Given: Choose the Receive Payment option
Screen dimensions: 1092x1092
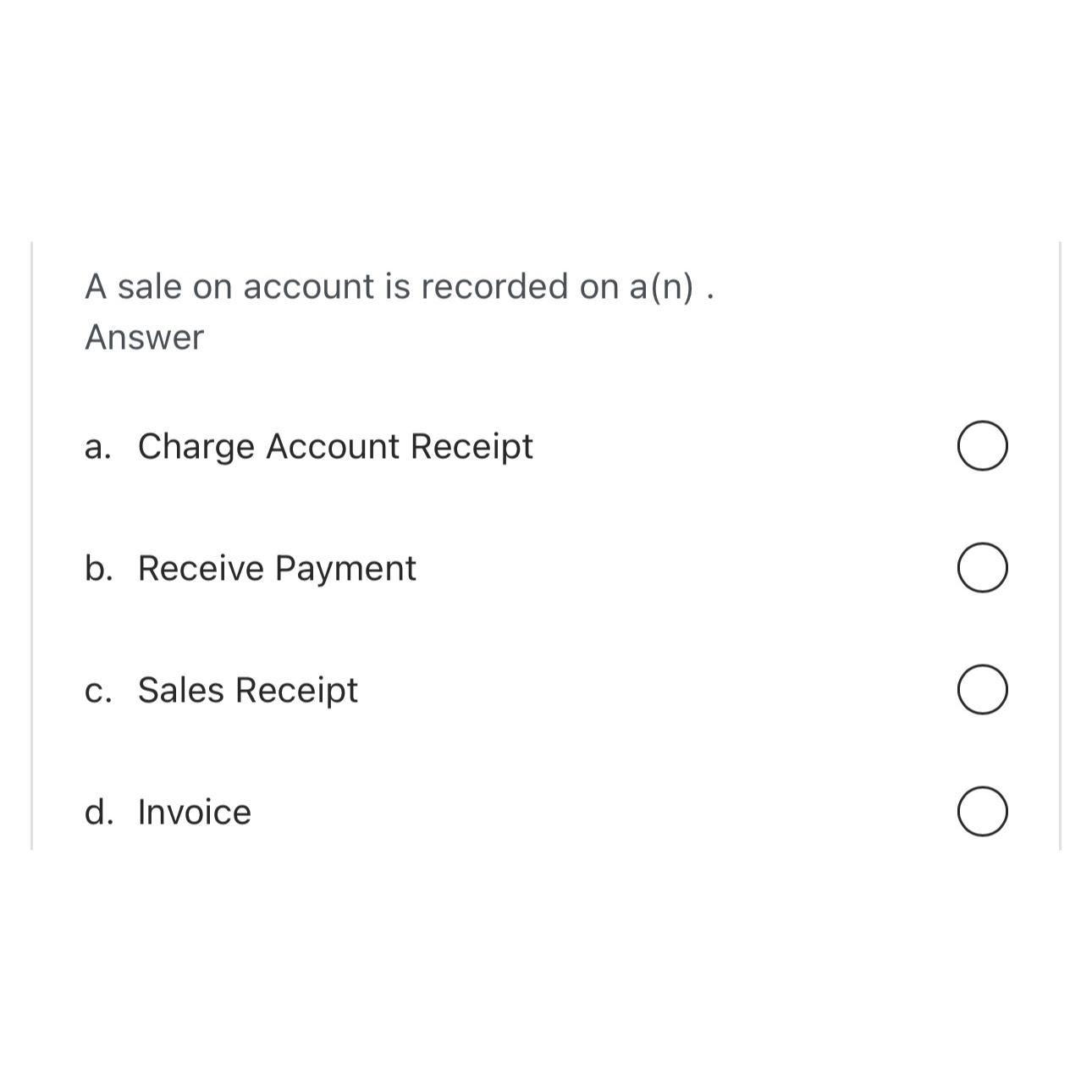Looking at the screenshot, I should click(982, 568).
